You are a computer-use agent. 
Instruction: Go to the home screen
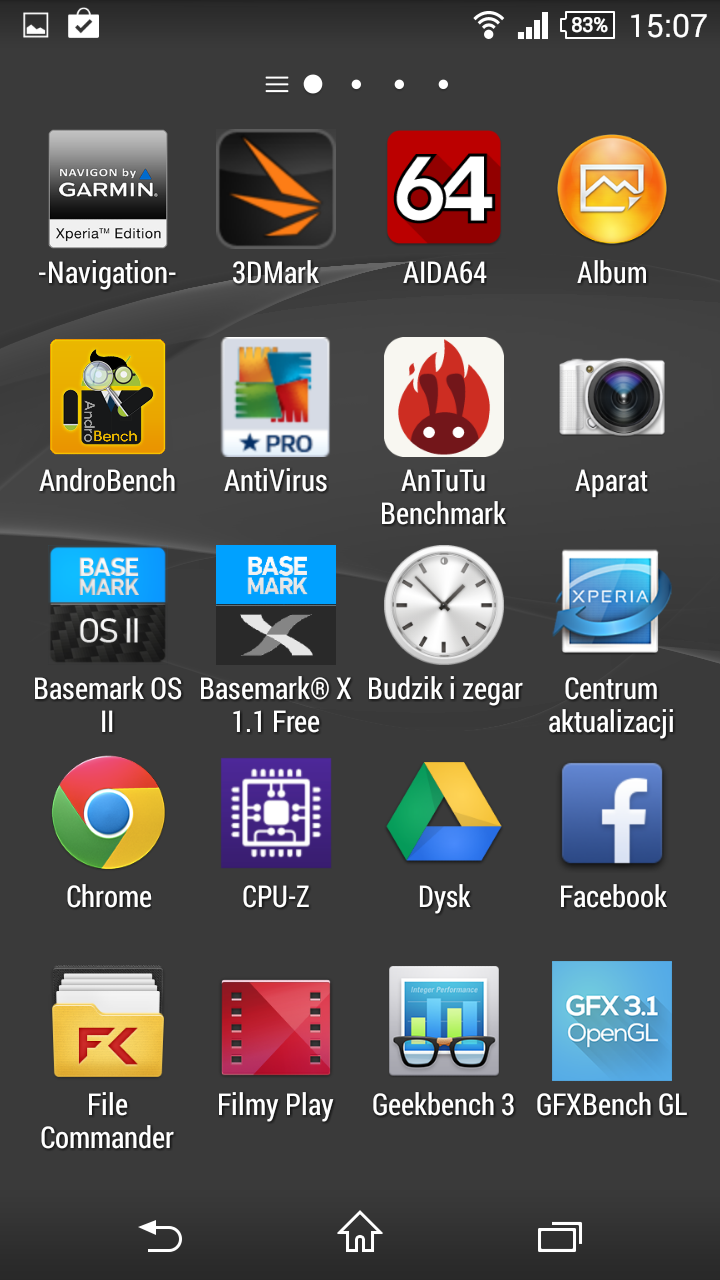pyautogui.click(x=360, y=1233)
